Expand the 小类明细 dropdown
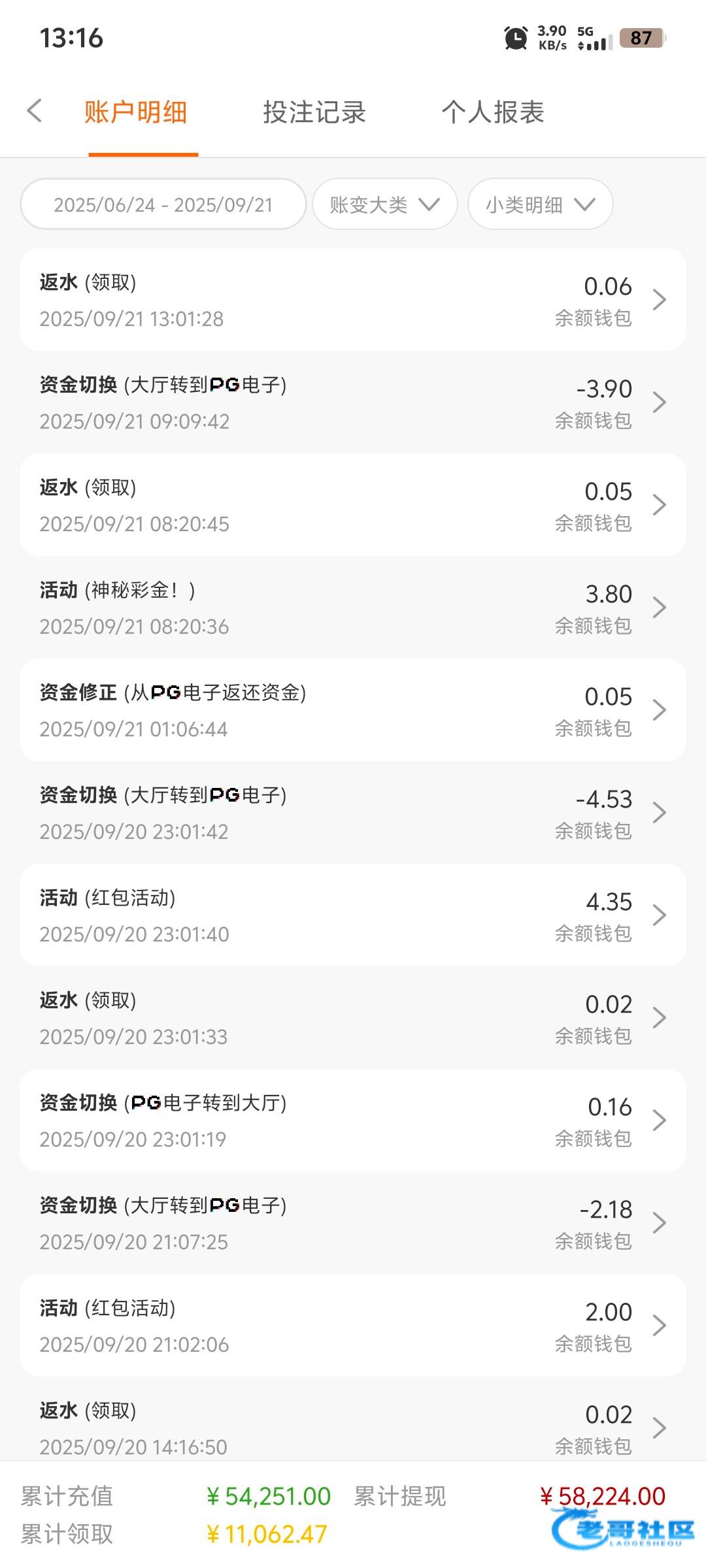The image size is (706, 1568). coord(540,204)
